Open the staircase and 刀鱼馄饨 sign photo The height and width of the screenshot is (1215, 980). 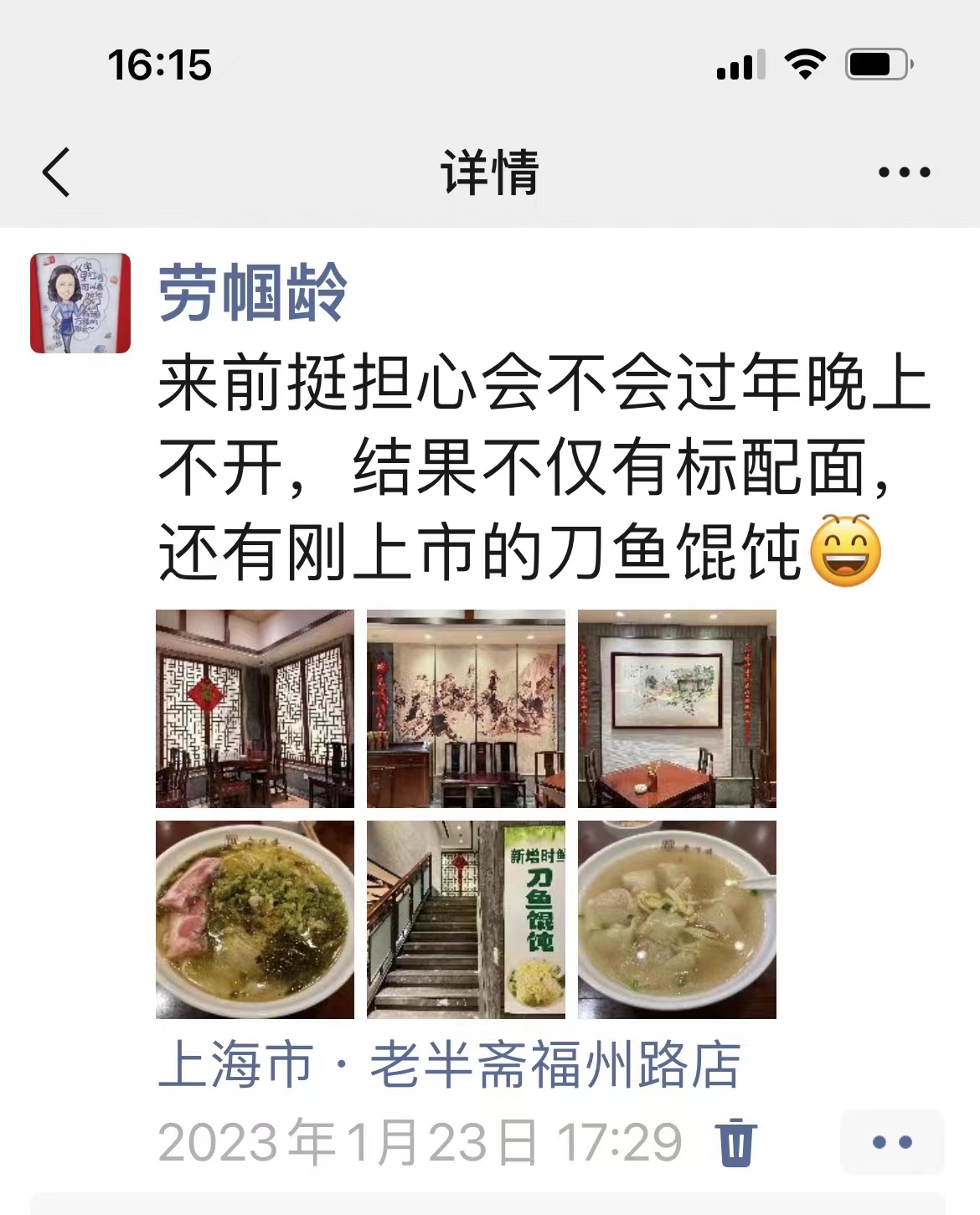click(466, 919)
